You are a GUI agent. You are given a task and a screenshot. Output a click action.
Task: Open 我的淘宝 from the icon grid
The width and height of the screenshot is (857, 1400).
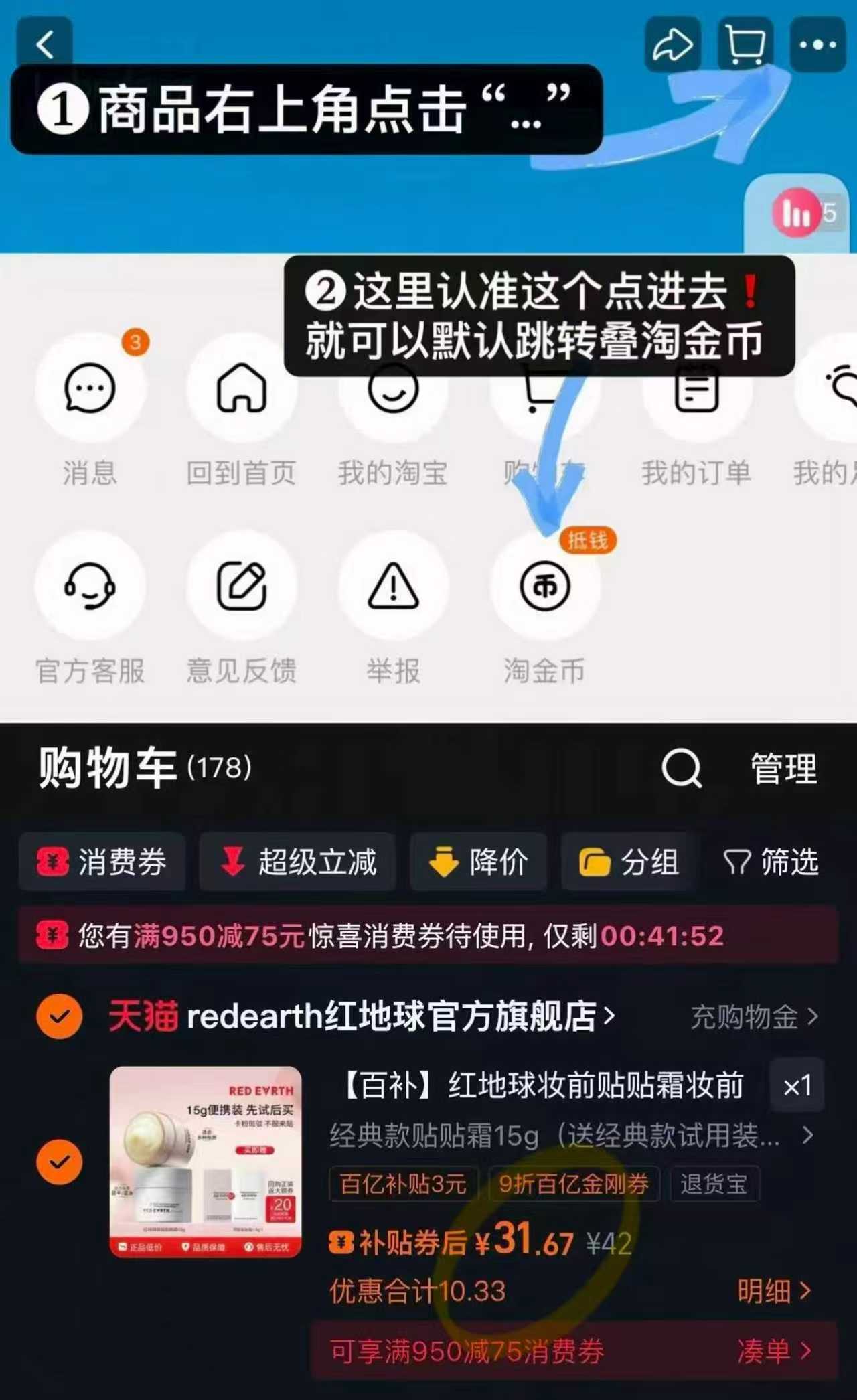(394, 388)
